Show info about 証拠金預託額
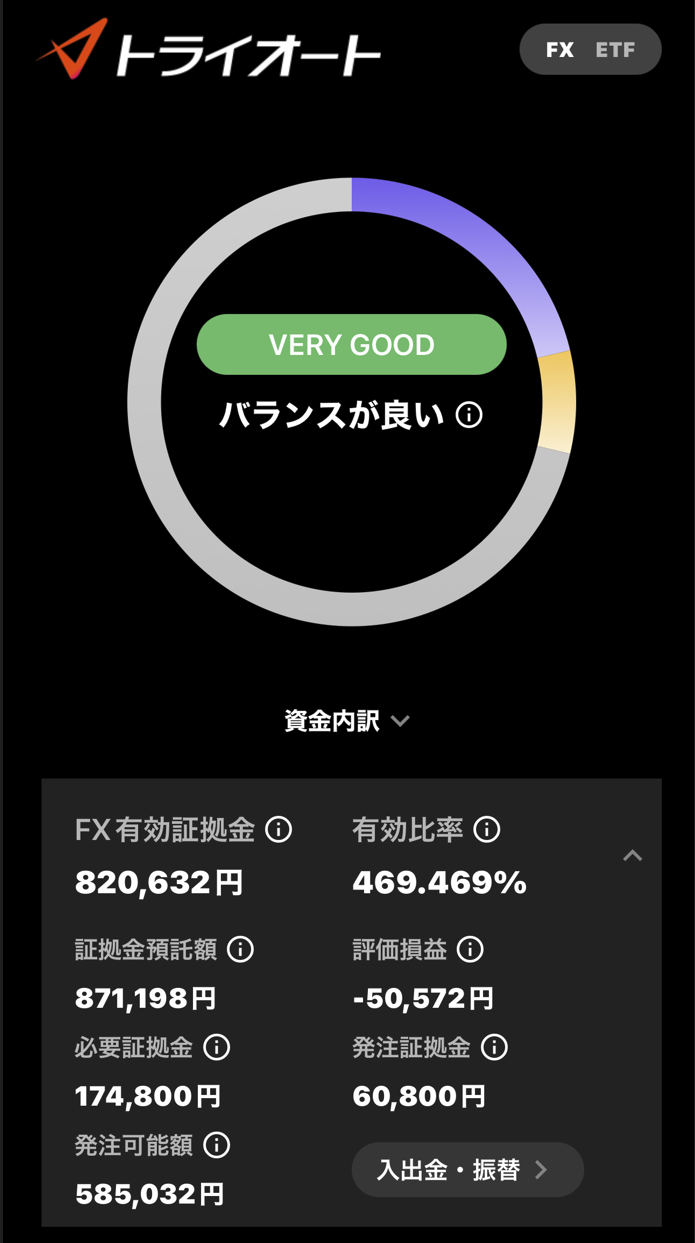 tap(240, 949)
